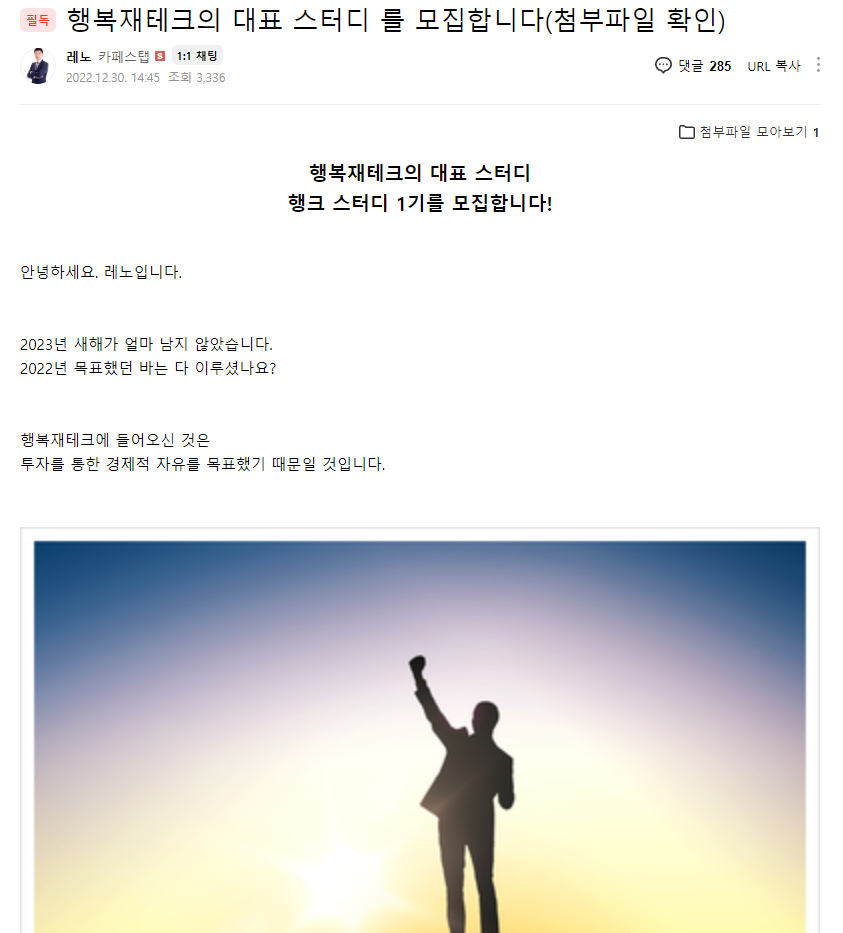Image resolution: width=843 pixels, height=933 pixels.
Task: Open the 1:1 채팅 button
Action: tap(197, 56)
